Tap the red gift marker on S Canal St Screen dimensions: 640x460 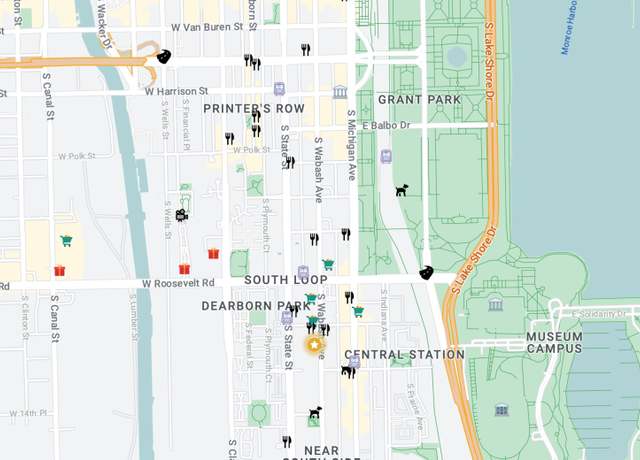point(59,270)
